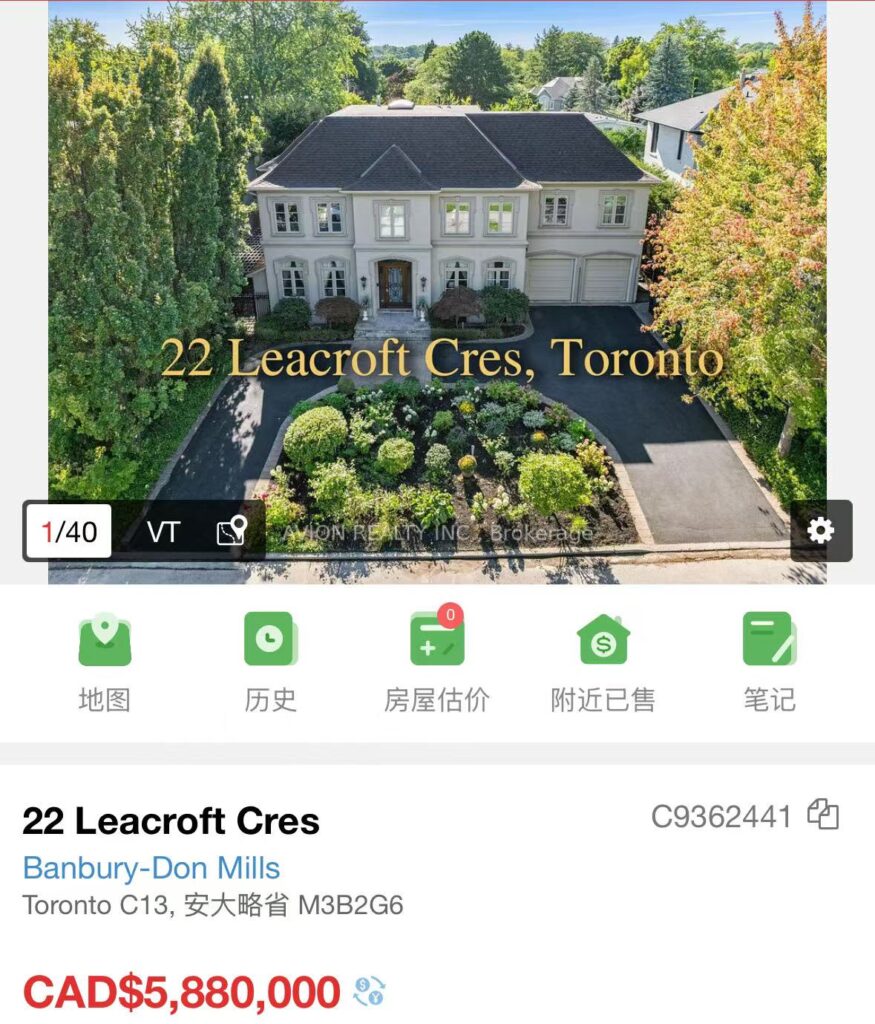Open the 地图 map shortcut
875x1024 pixels.
tap(105, 662)
